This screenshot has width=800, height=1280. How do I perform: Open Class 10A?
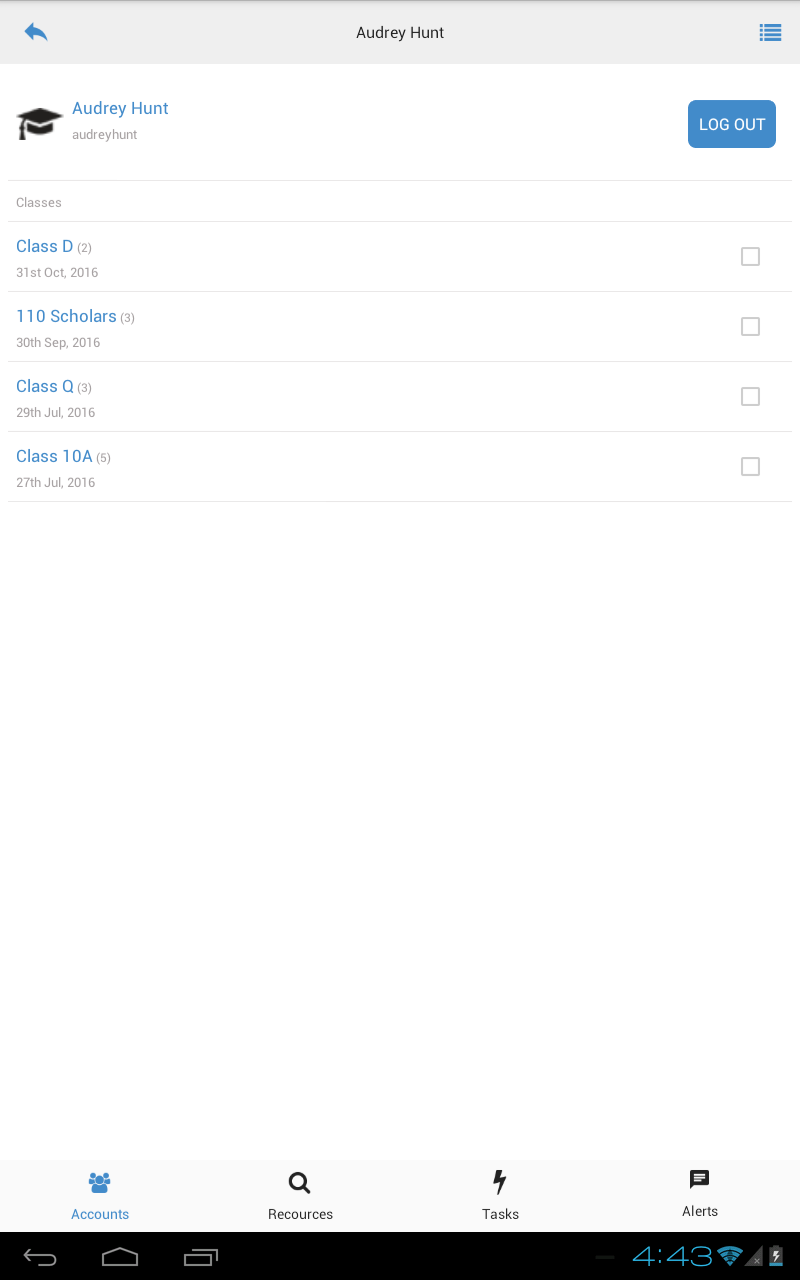point(54,456)
